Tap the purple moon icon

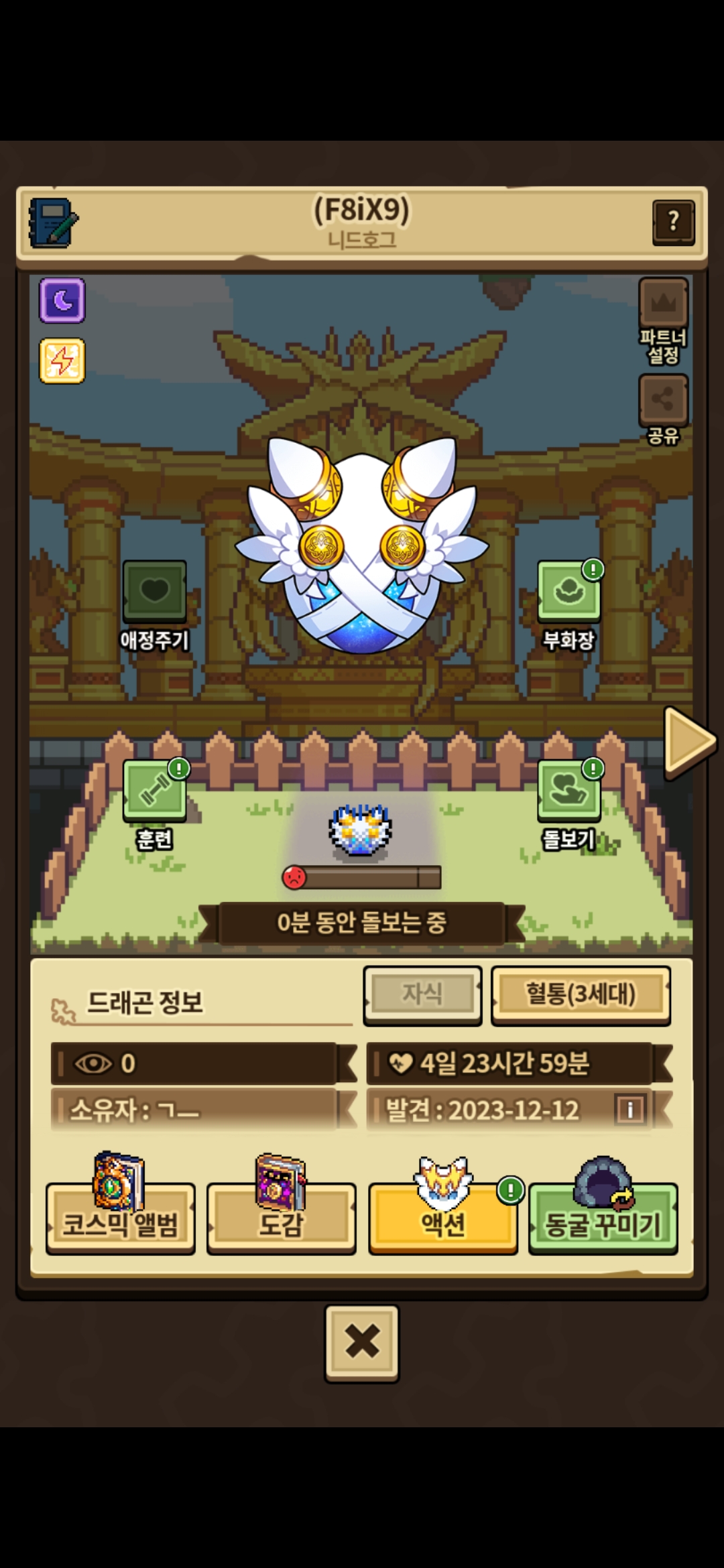point(62,300)
